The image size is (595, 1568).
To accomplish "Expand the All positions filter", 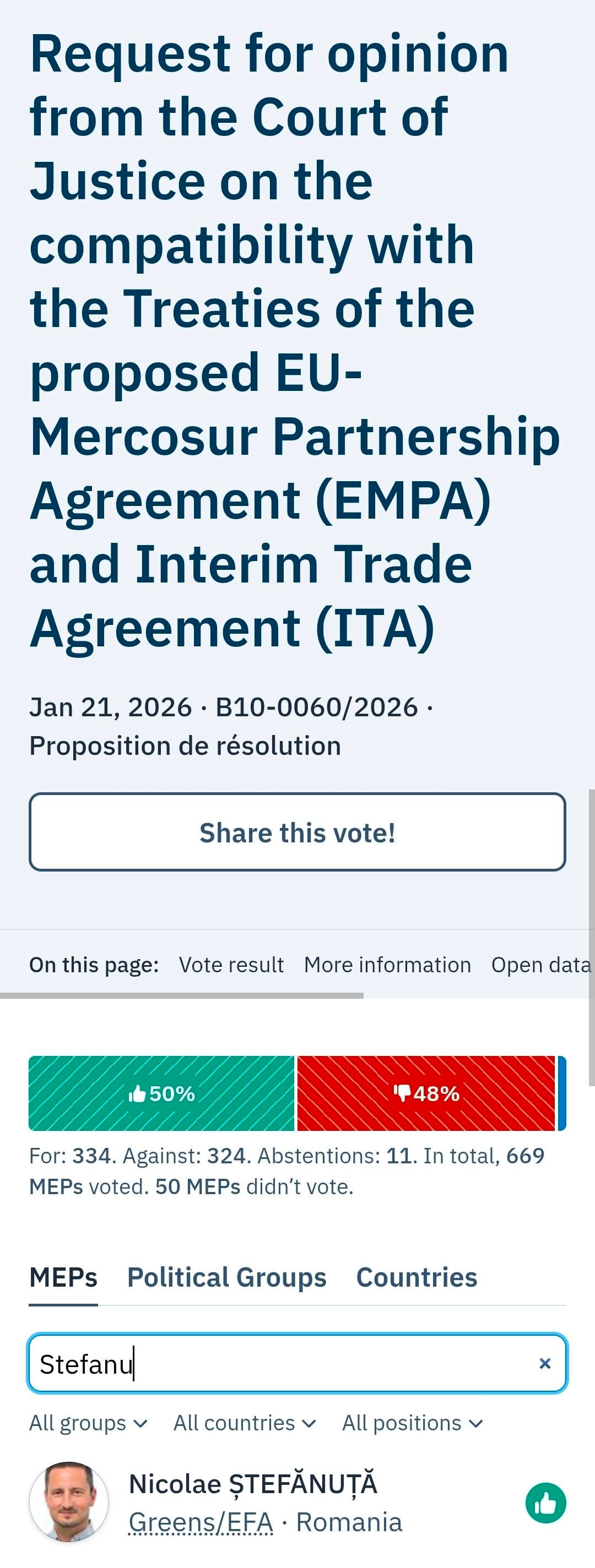I will pos(413,1423).
